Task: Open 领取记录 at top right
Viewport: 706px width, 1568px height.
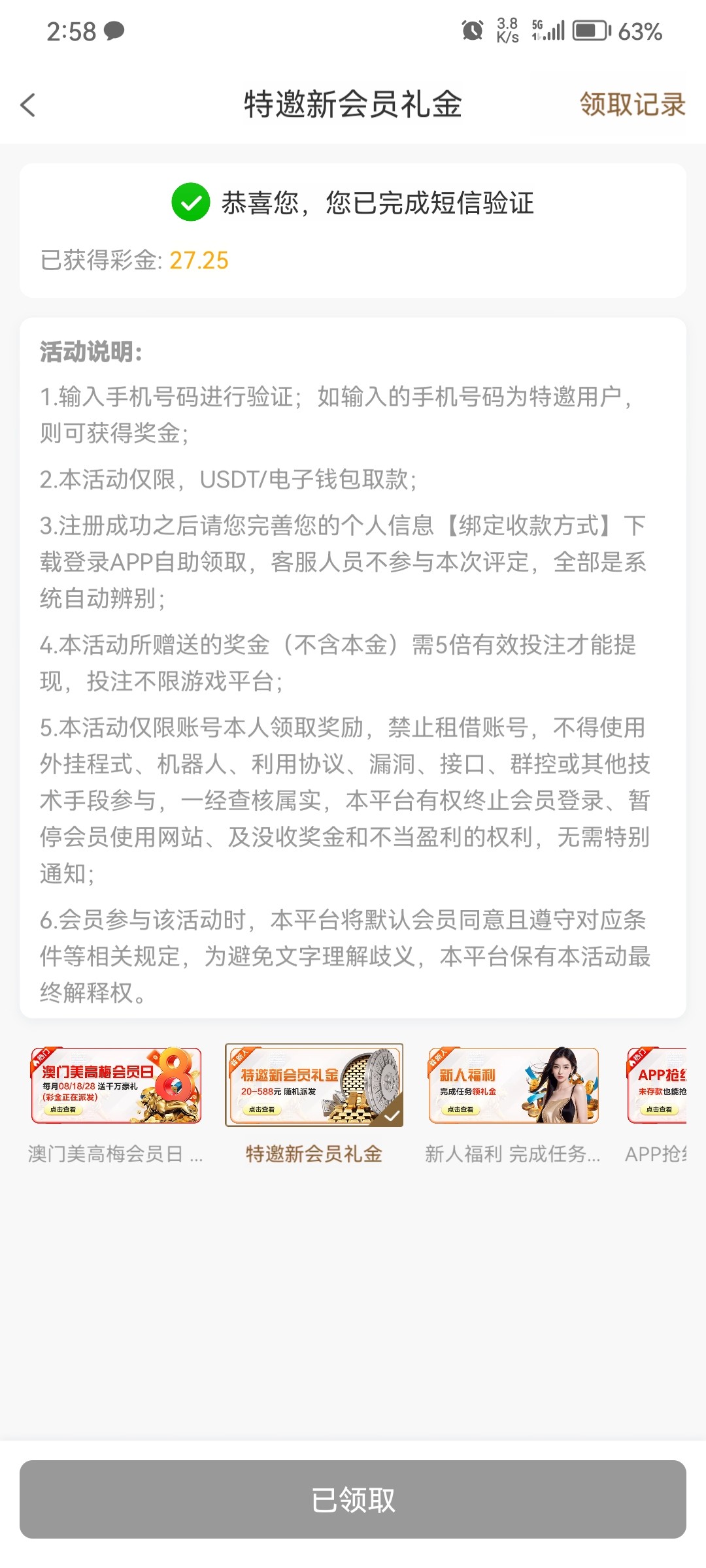Action: [x=631, y=103]
